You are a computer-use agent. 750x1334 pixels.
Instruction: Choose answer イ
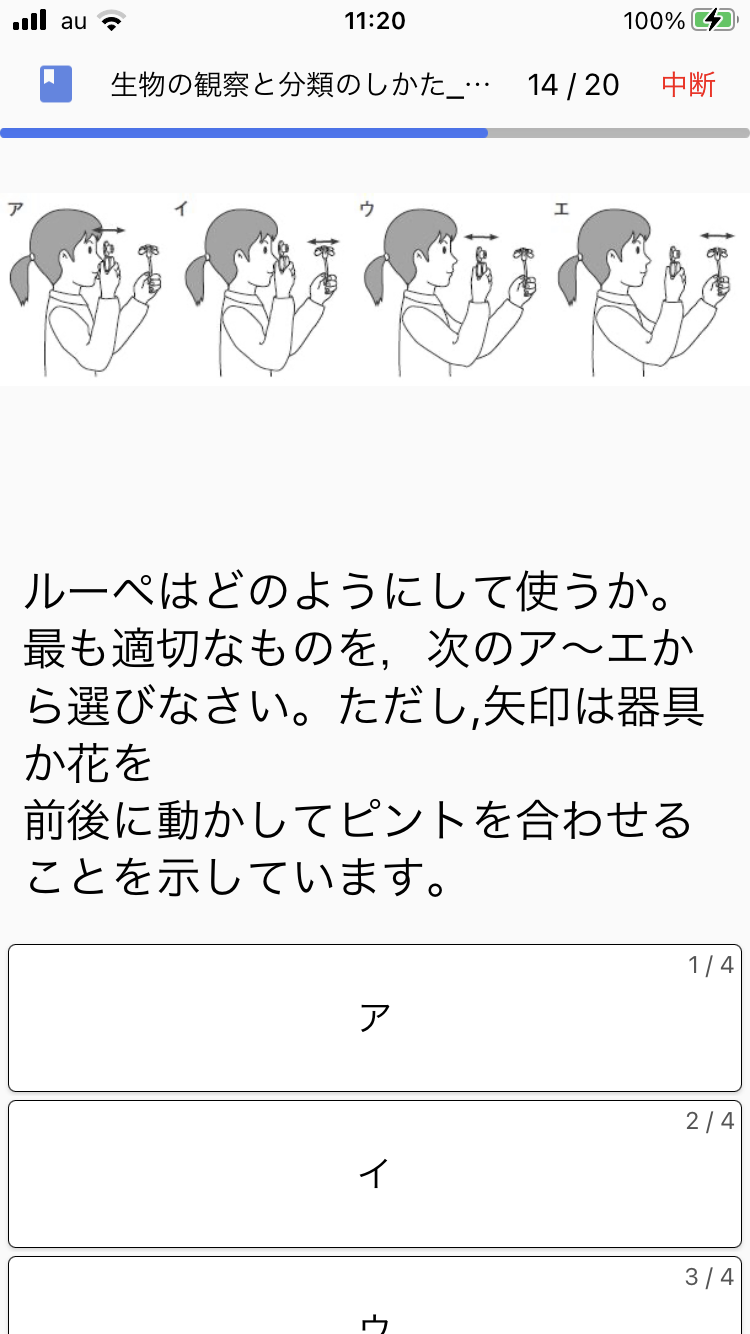point(375,1173)
